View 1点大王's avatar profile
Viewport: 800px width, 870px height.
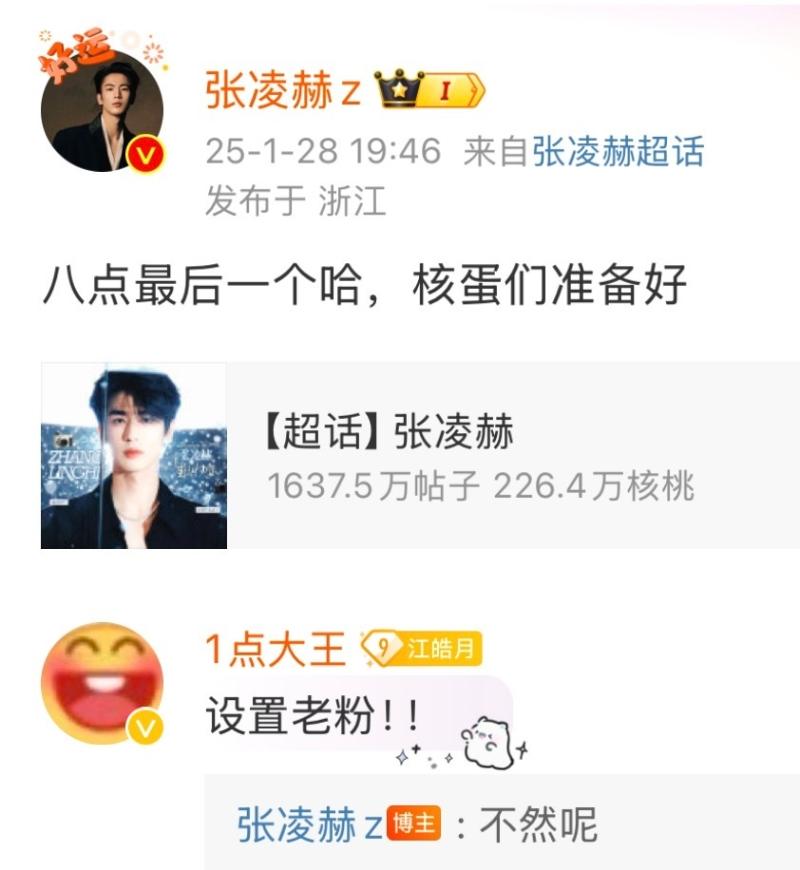pyautogui.click(x=101, y=685)
